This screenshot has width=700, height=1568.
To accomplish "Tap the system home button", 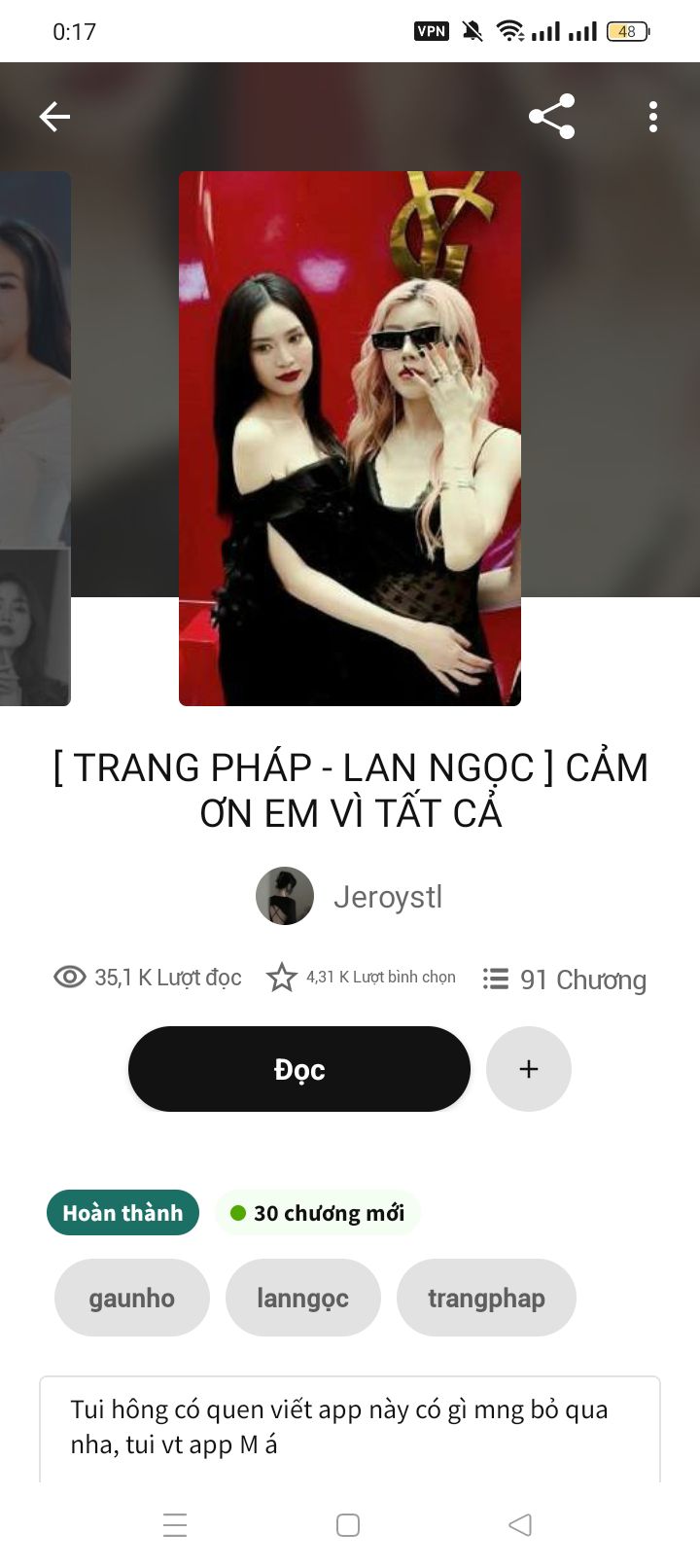I will tap(348, 1524).
